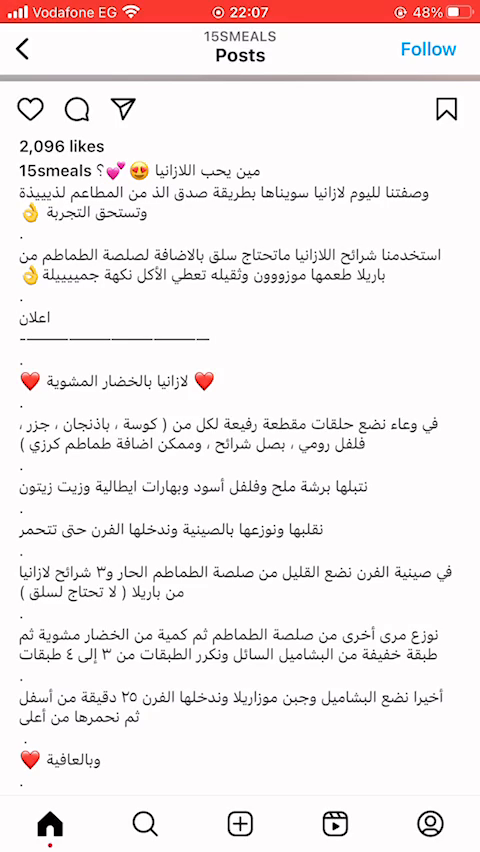480x852 pixels.
Task: Open the Search tab
Action: click(145, 824)
